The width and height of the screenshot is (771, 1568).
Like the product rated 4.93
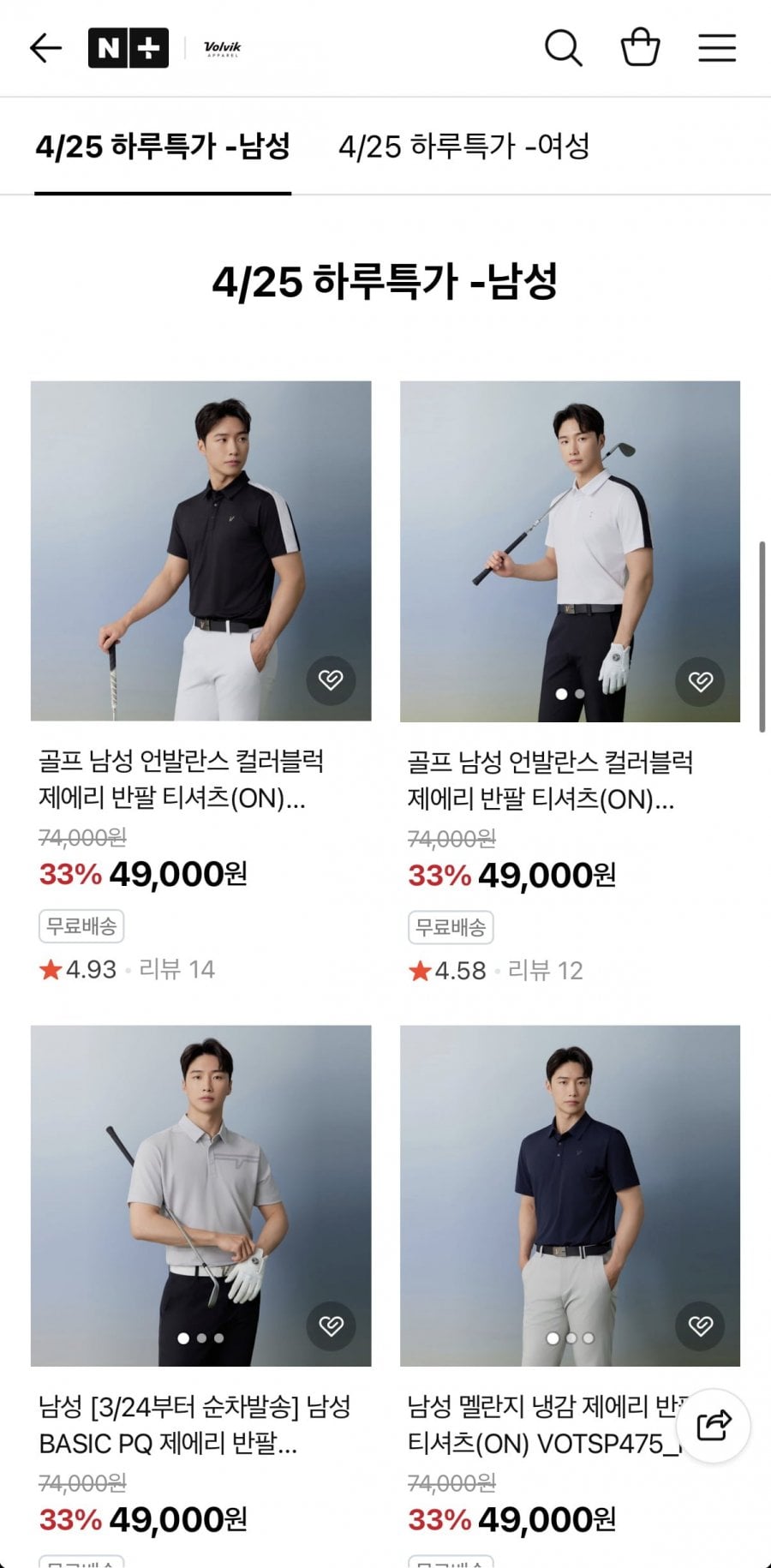[x=331, y=680]
